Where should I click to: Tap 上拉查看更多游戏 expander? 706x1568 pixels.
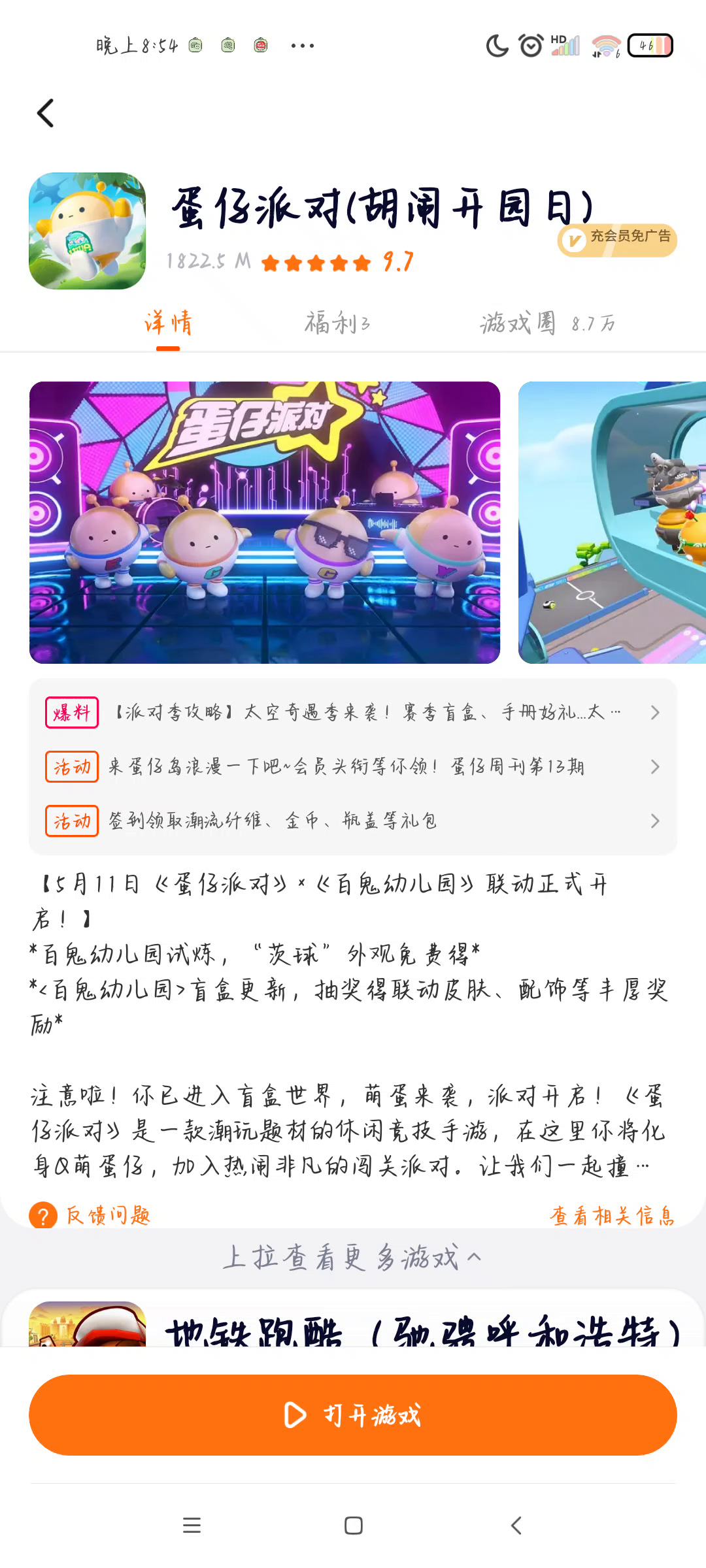point(353,1257)
